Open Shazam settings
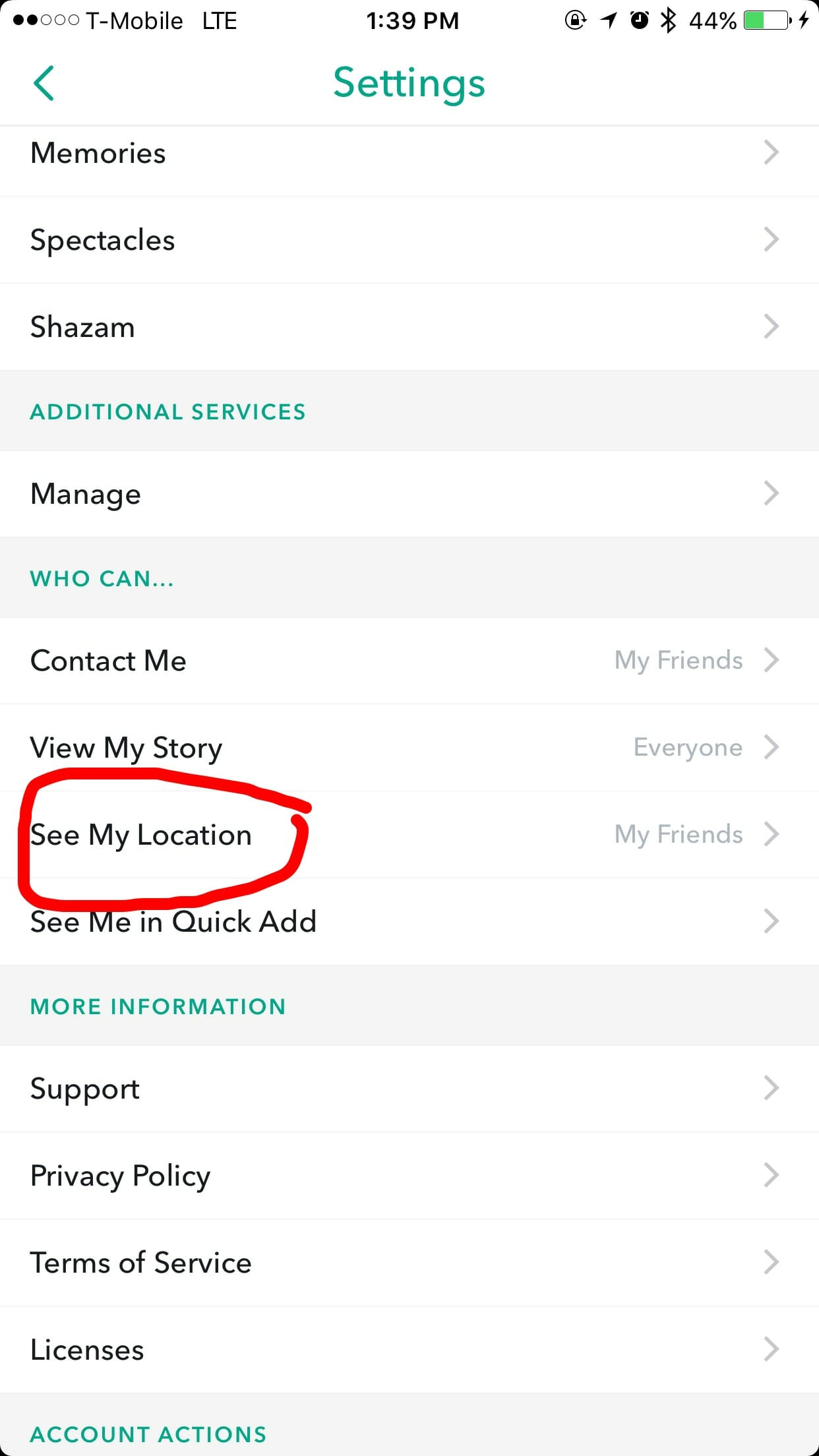 coord(409,327)
